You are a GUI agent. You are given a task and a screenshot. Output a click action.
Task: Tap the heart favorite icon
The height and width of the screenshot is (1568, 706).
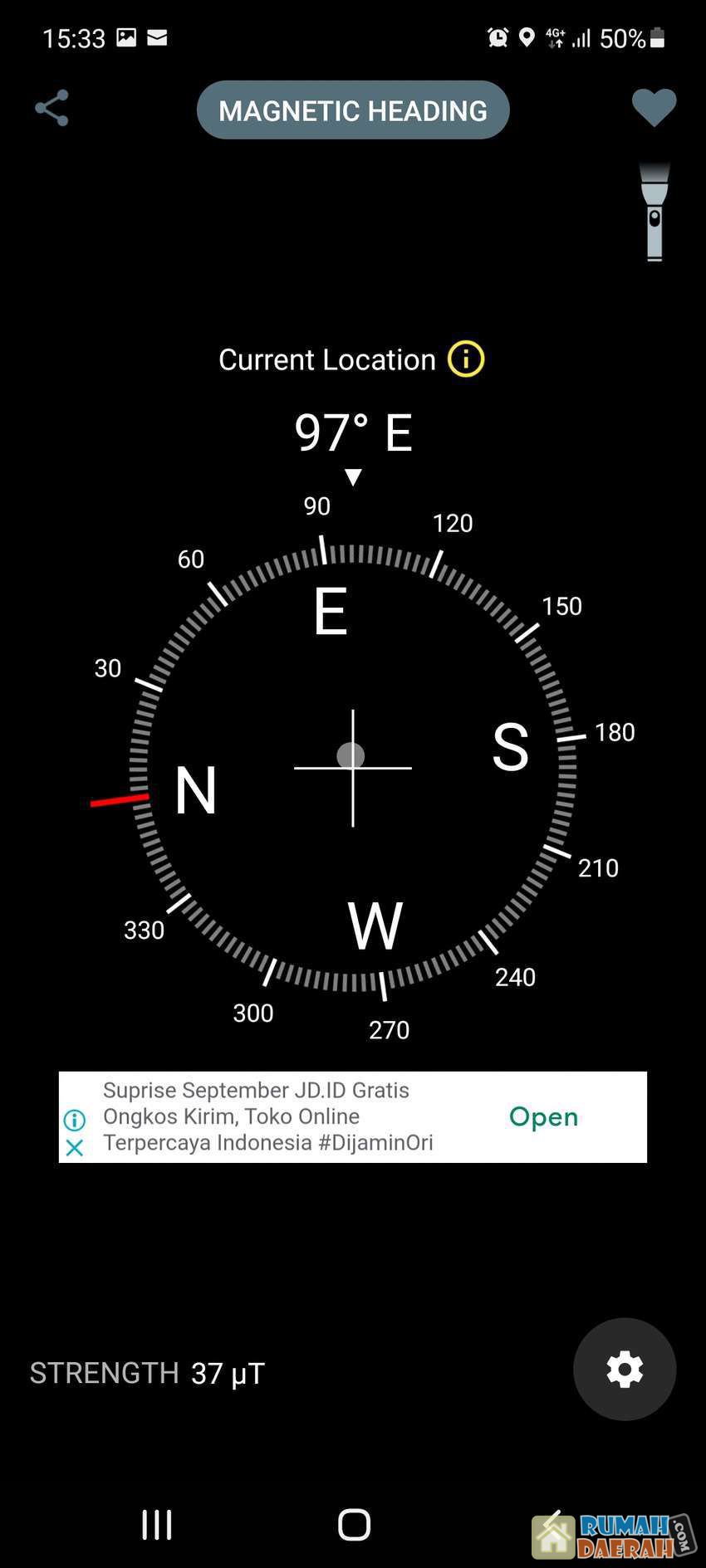point(654,108)
